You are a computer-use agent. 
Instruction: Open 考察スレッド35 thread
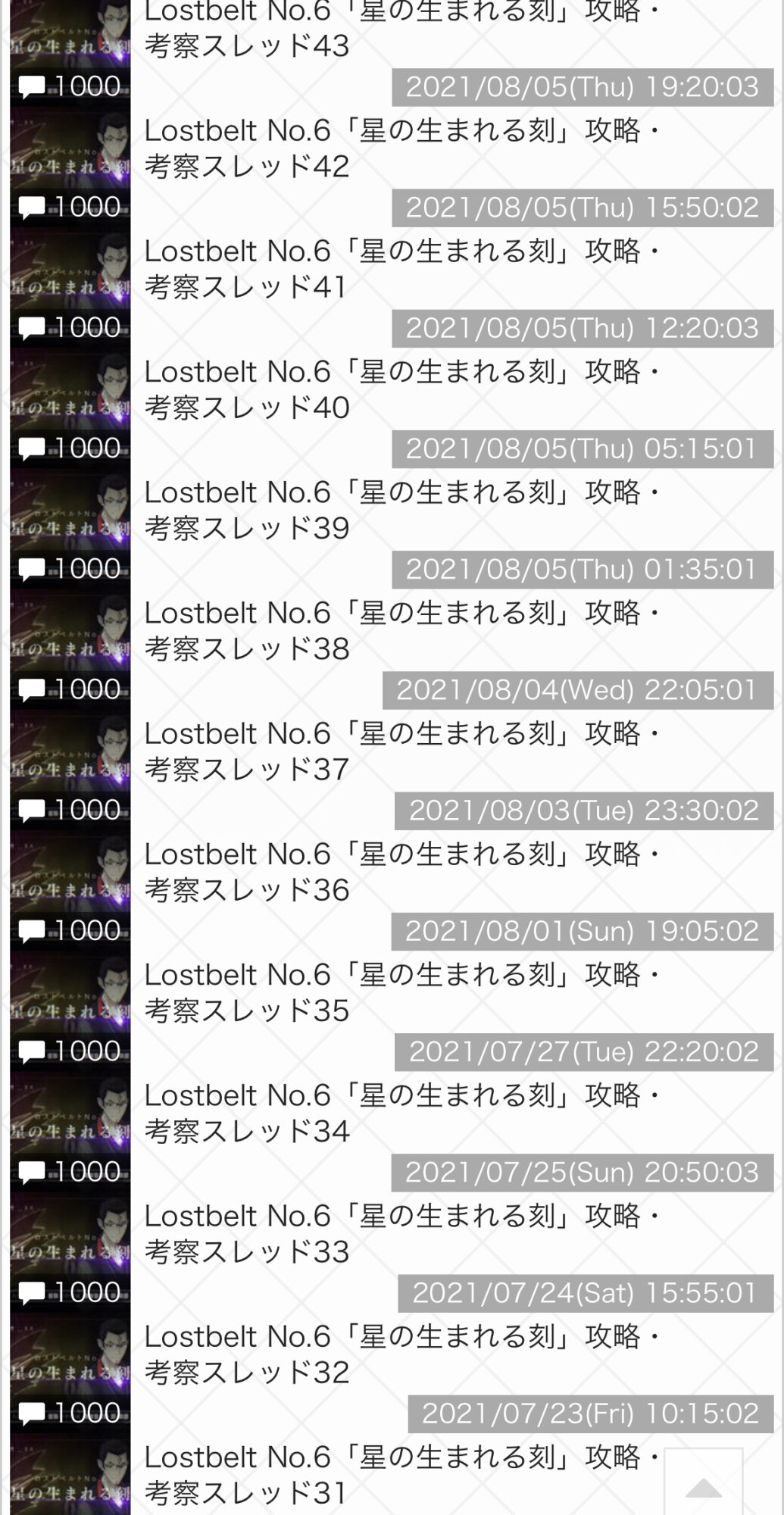[x=401, y=992]
